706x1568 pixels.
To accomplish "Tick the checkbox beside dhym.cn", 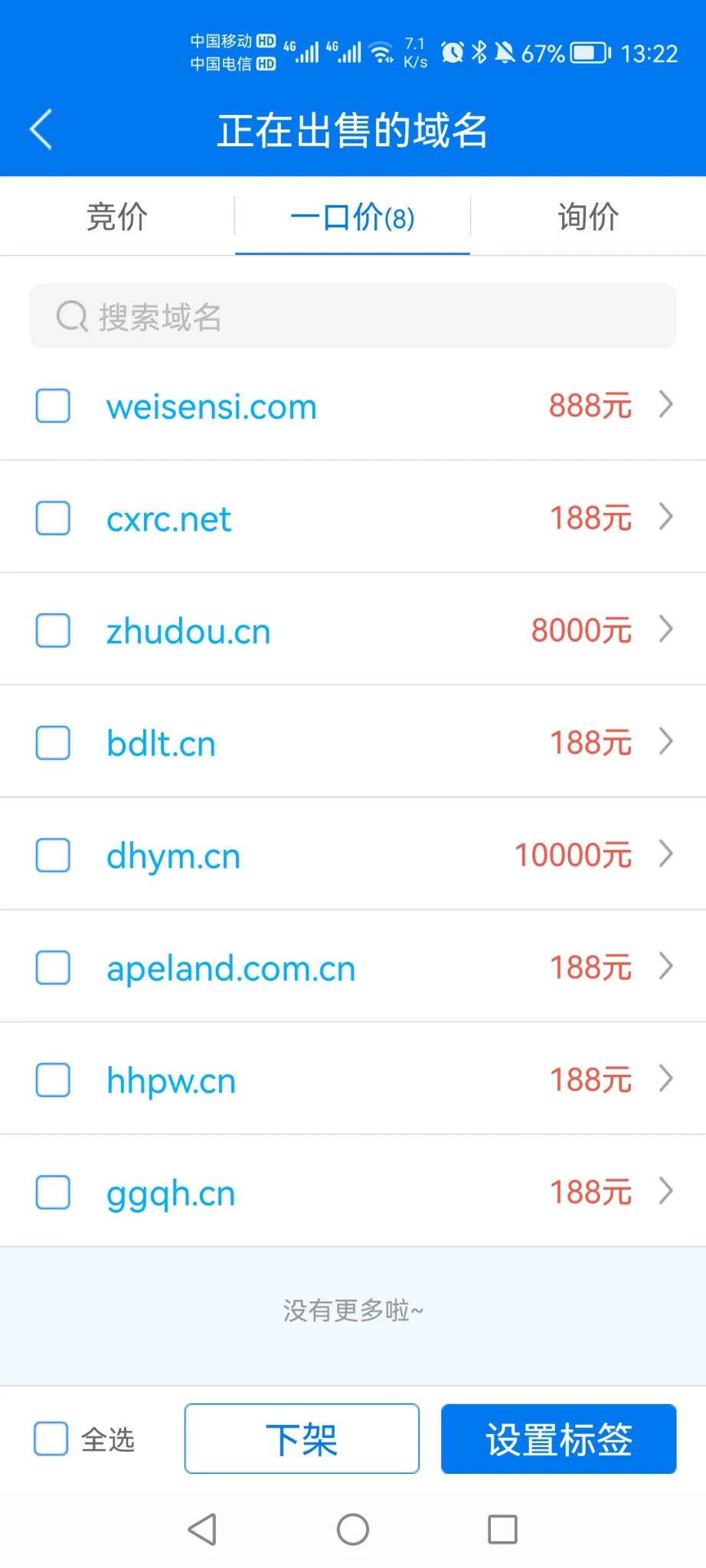I will pyautogui.click(x=53, y=855).
